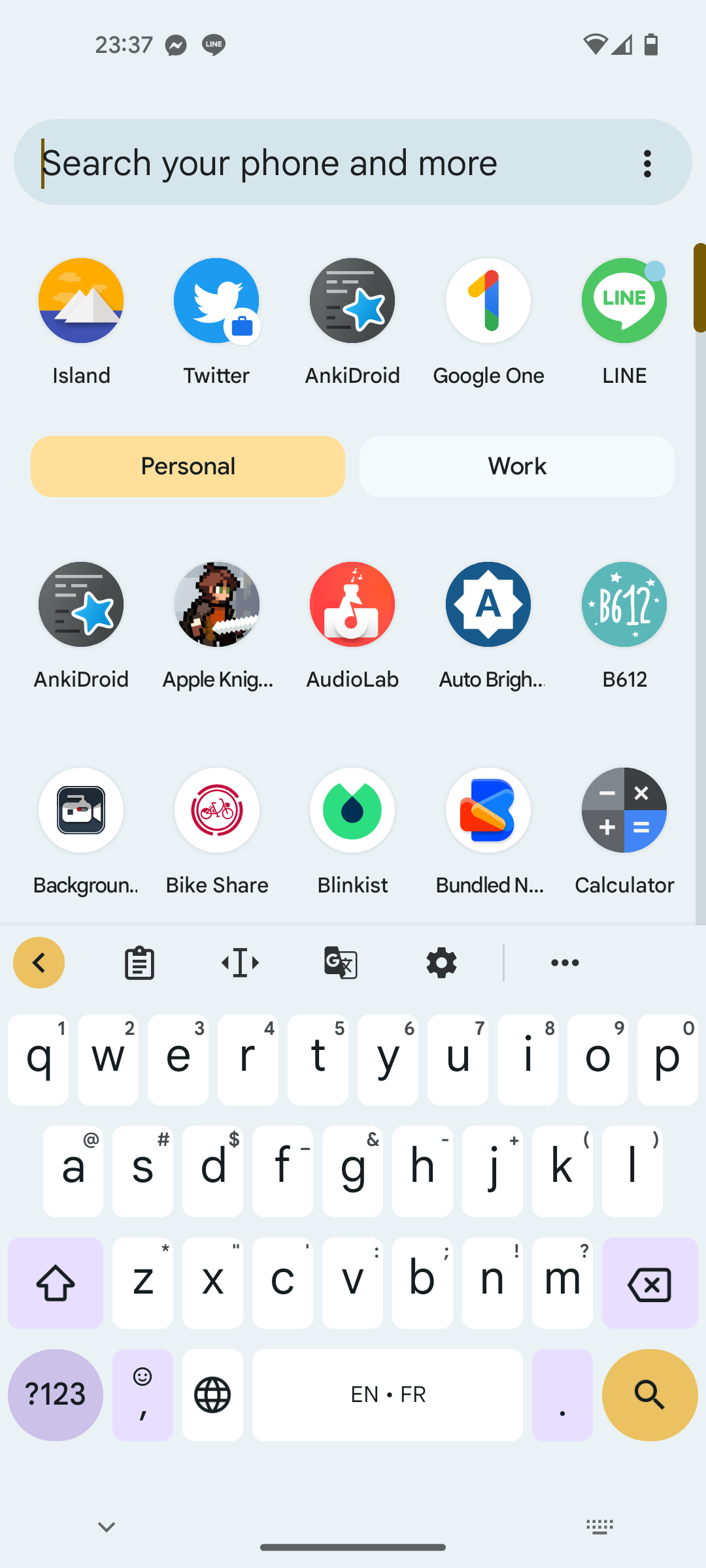Image resolution: width=706 pixels, height=1568 pixels.
Task: Open Blinkist
Action: [352, 811]
